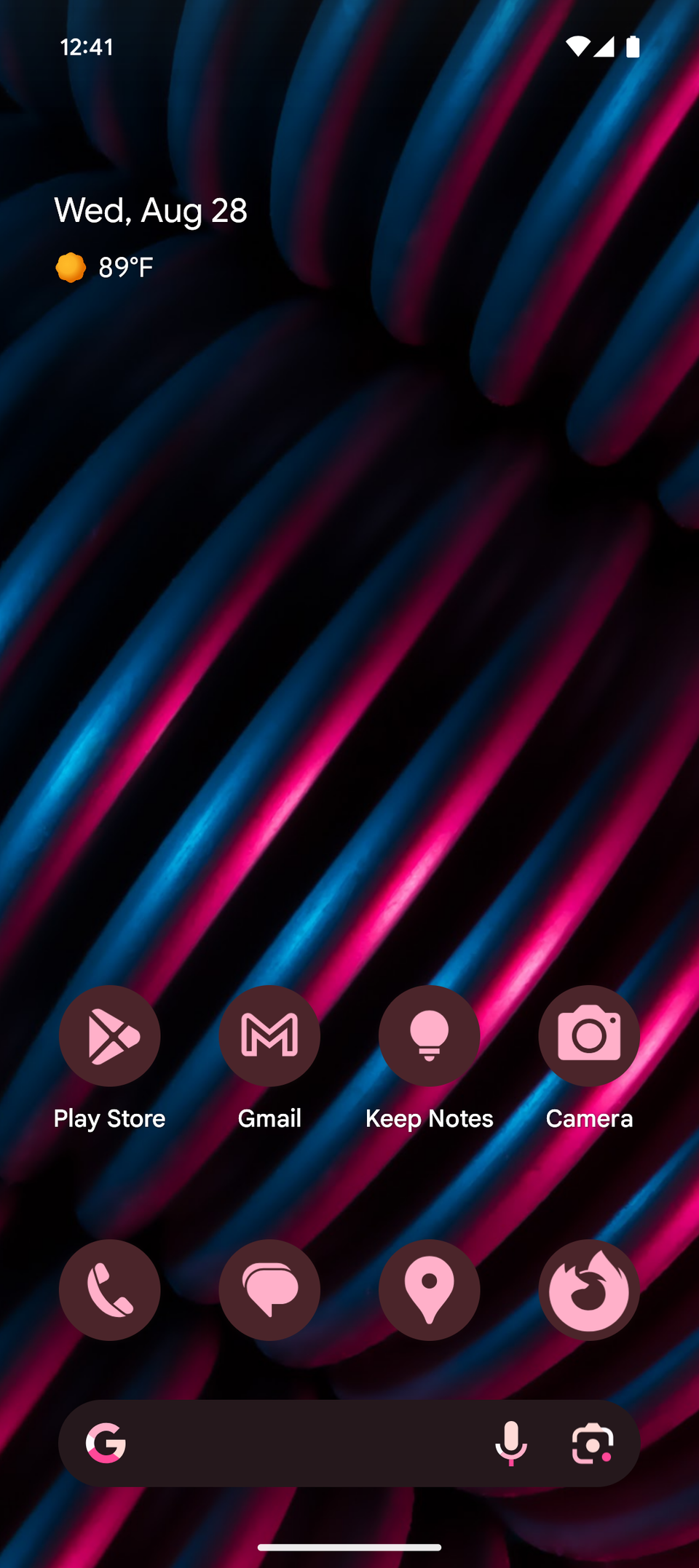699x1568 pixels.
Task: Tap the Google search bar
Action: pos(313,1444)
